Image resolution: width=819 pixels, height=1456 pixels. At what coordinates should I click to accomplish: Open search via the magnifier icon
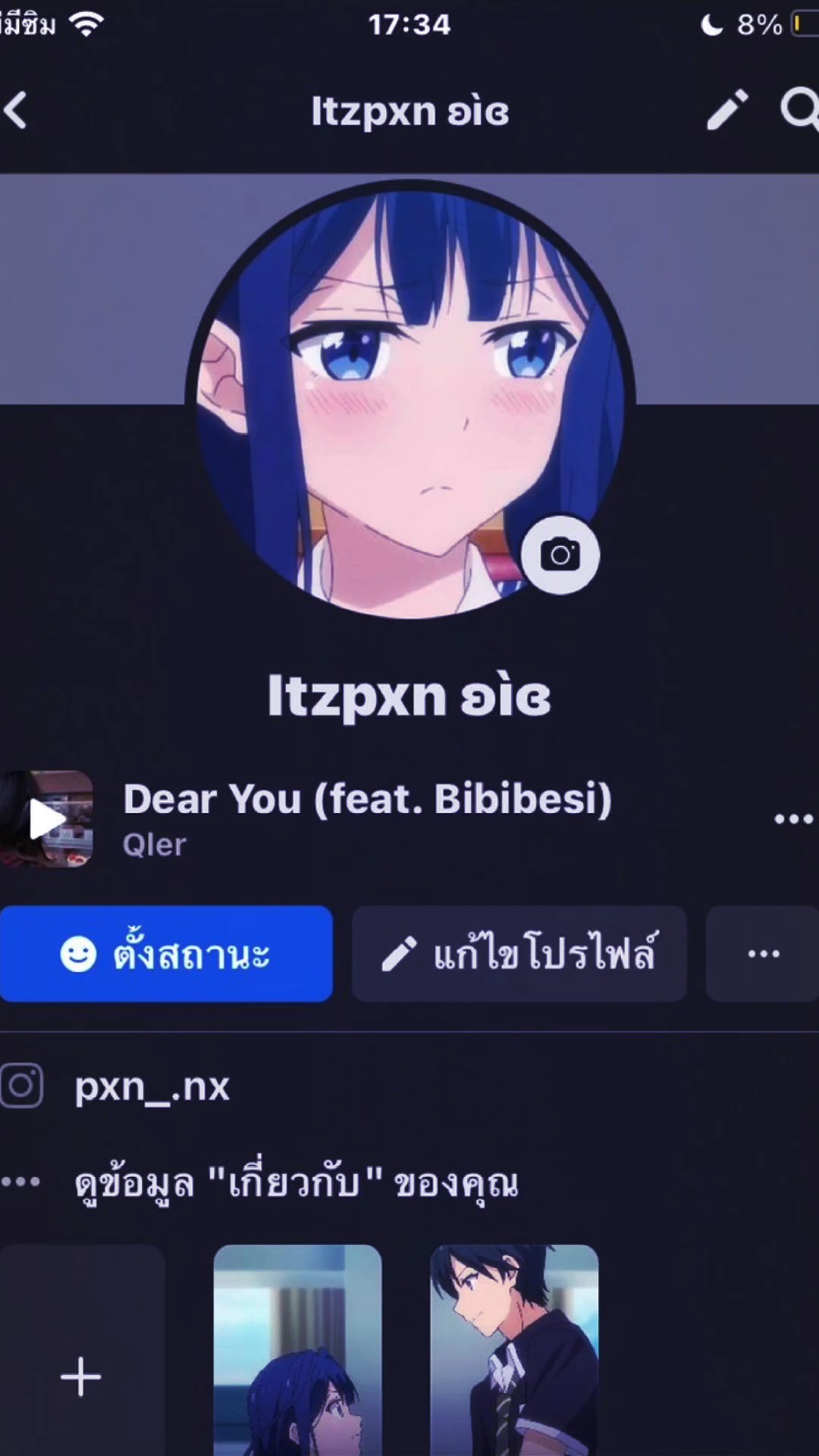click(800, 111)
